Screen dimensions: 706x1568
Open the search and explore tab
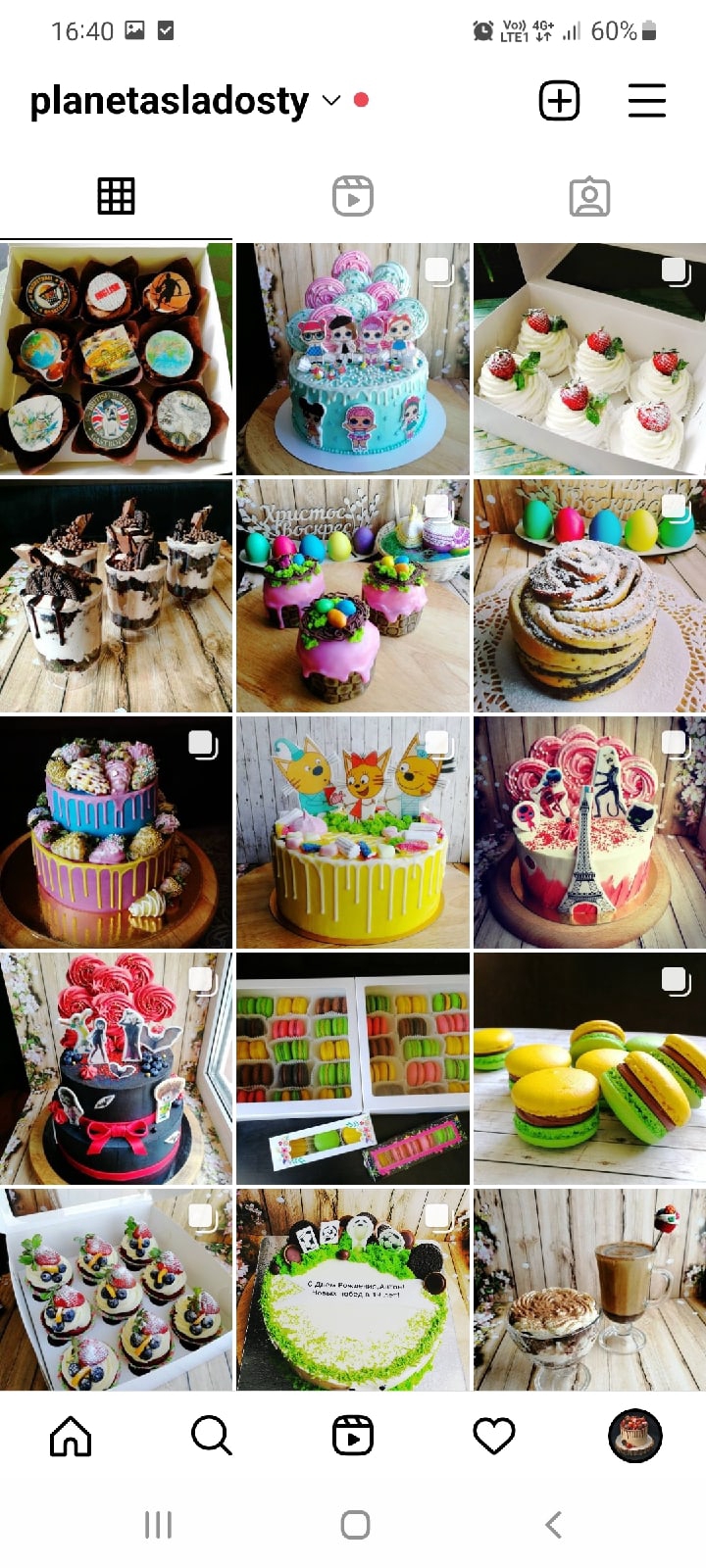212,1437
